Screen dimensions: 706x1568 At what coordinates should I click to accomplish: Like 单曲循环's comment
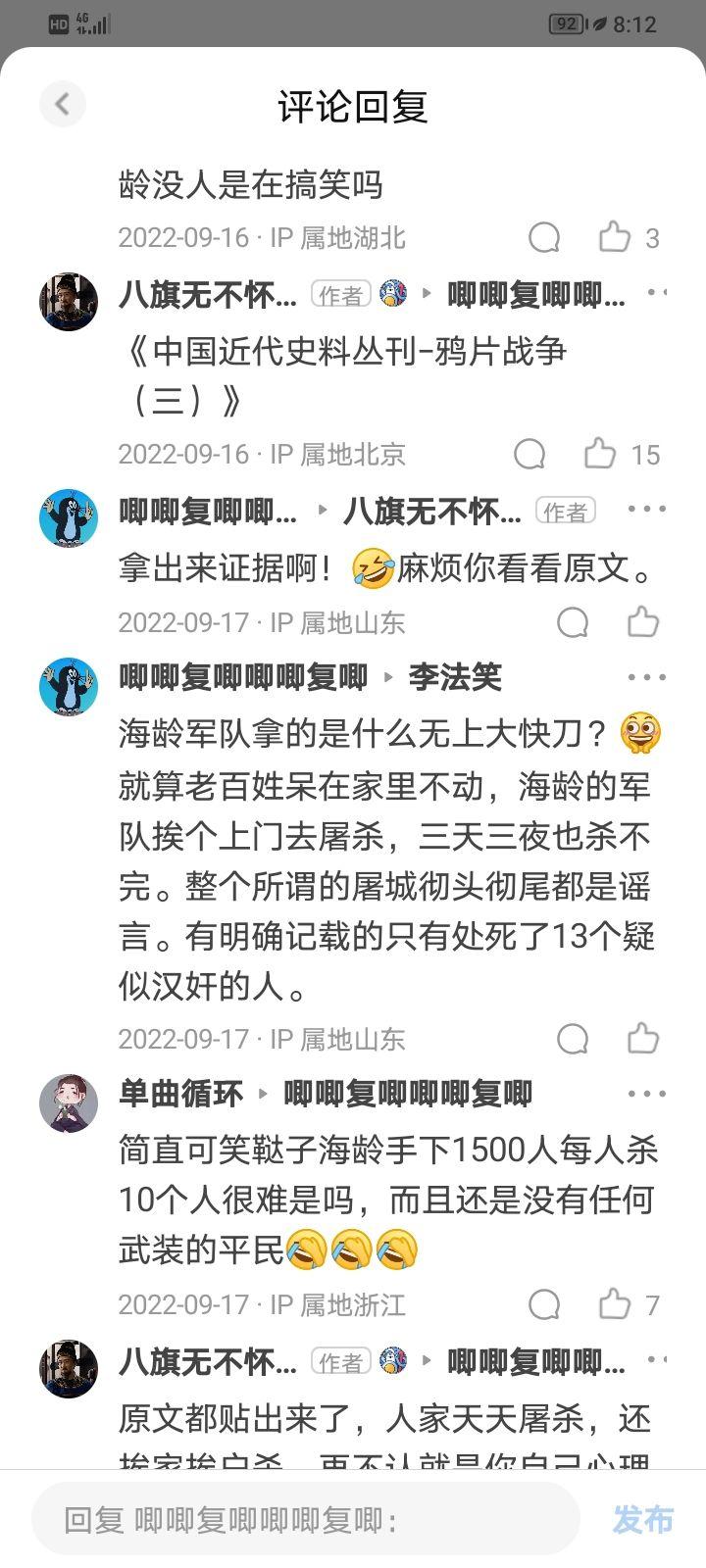click(615, 1304)
